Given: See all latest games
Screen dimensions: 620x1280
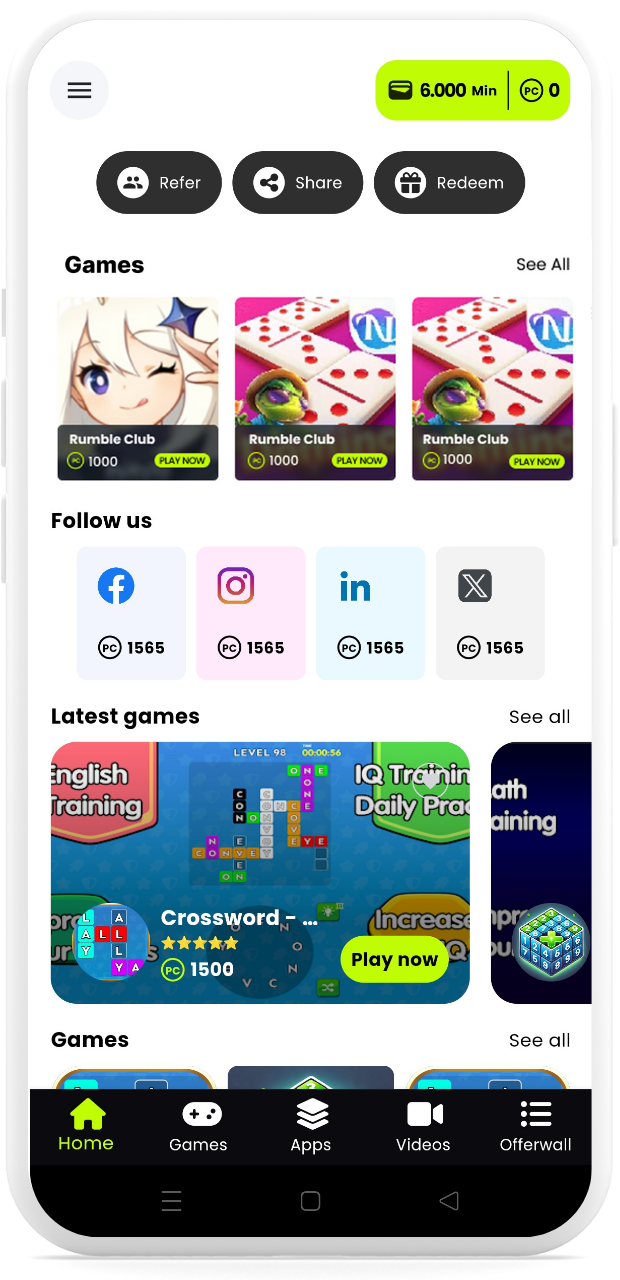Looking at the screenshot, I should click(539, 717).
